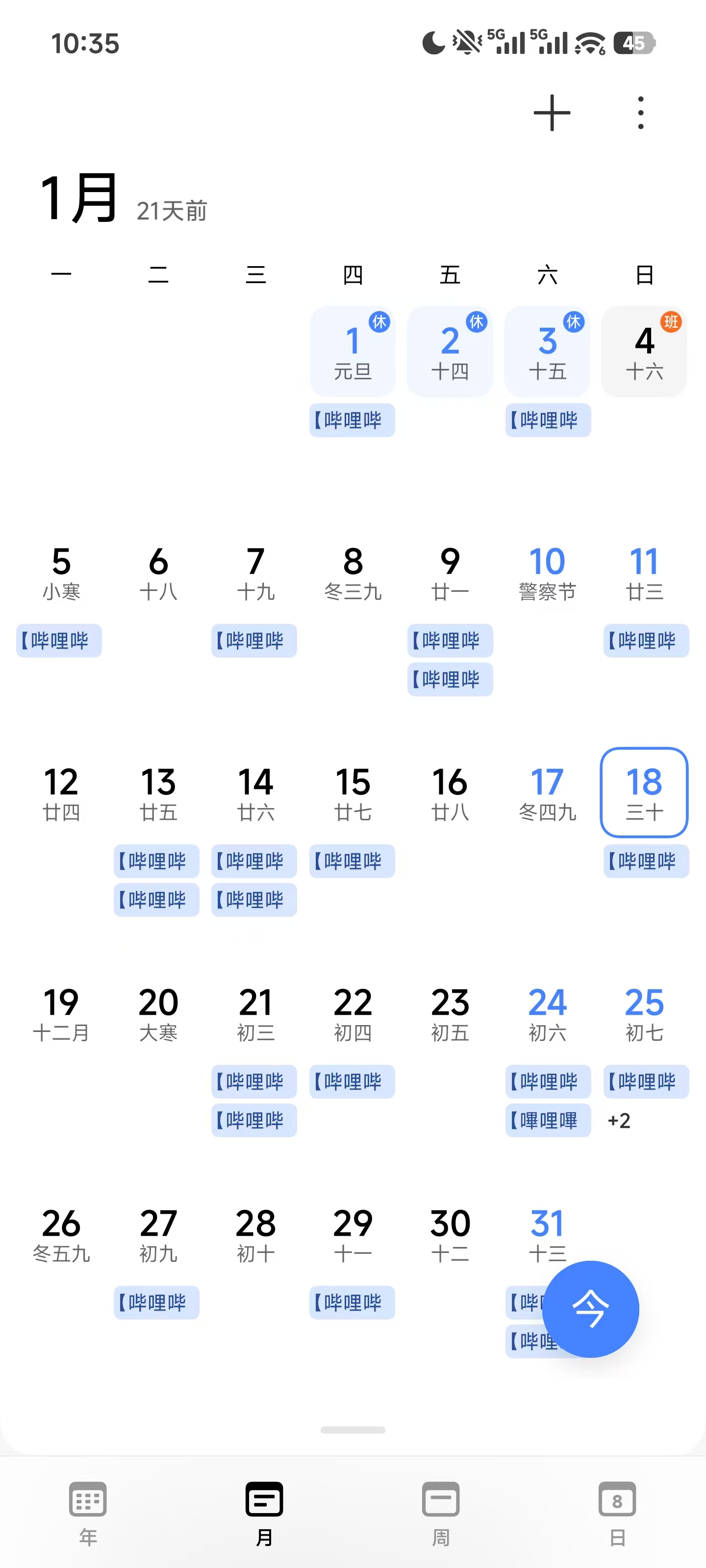Select January 12 廿四
The height and width of the screenshot is (1568, 706).
(61, 792)
